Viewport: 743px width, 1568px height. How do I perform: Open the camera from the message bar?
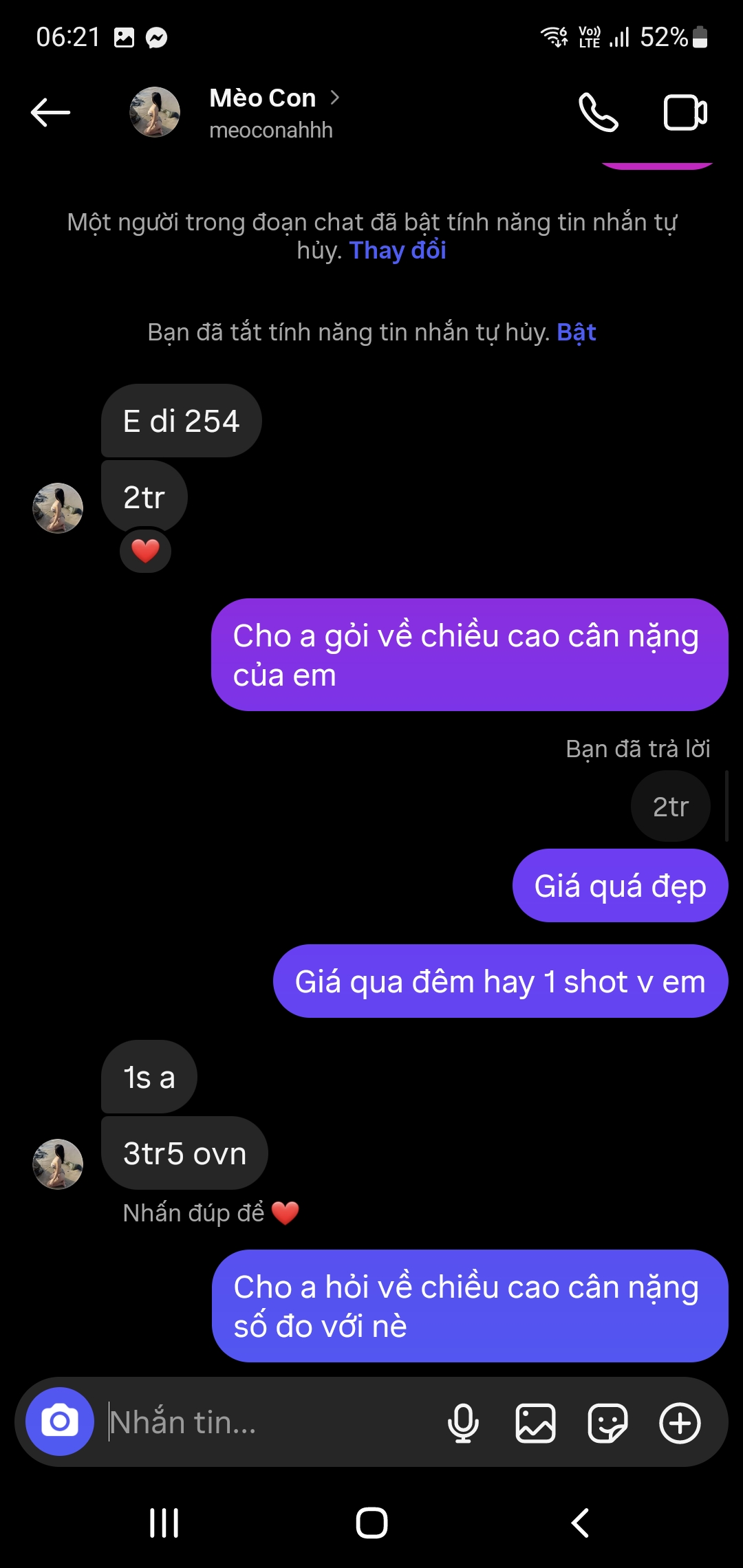point(60,1422)
